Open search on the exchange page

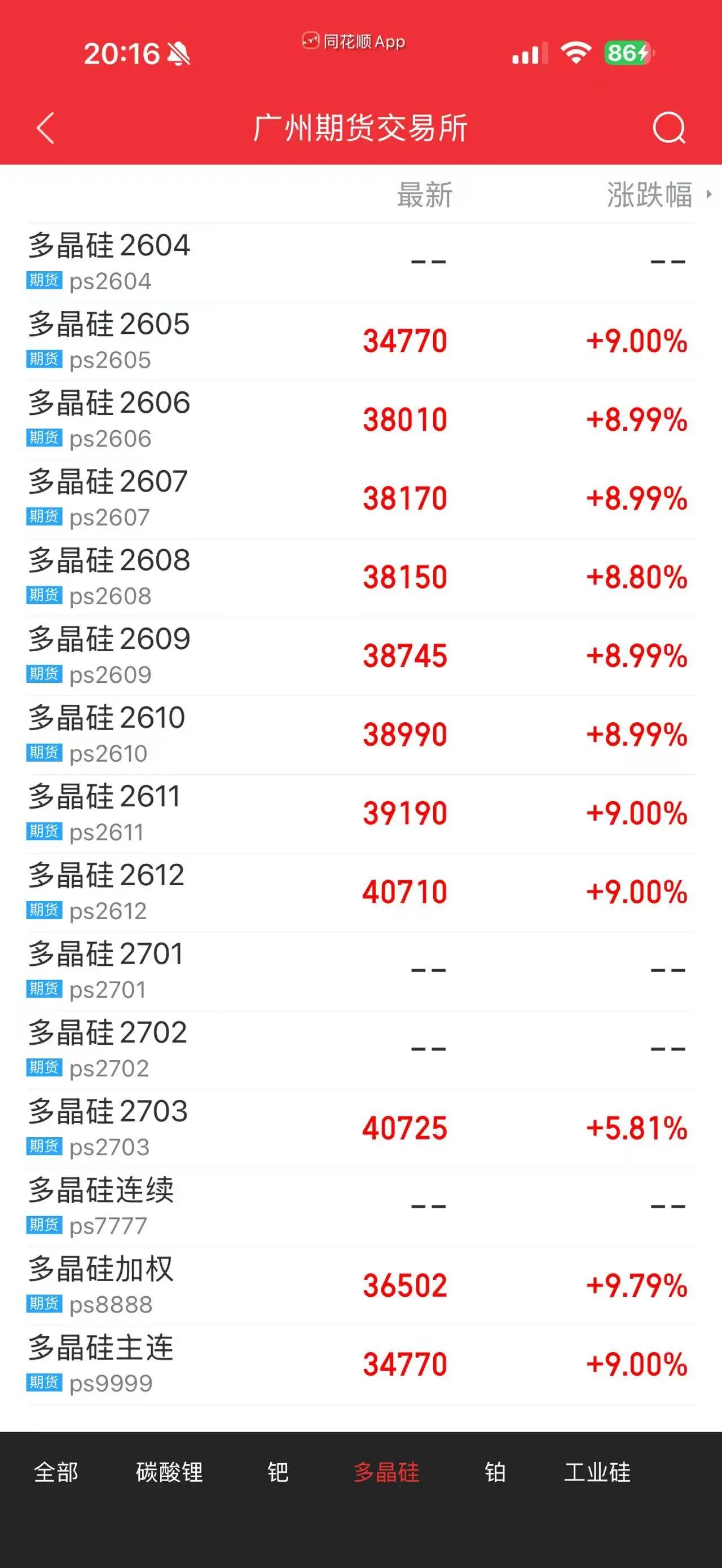pyautogui.click(x=668, y=129)
